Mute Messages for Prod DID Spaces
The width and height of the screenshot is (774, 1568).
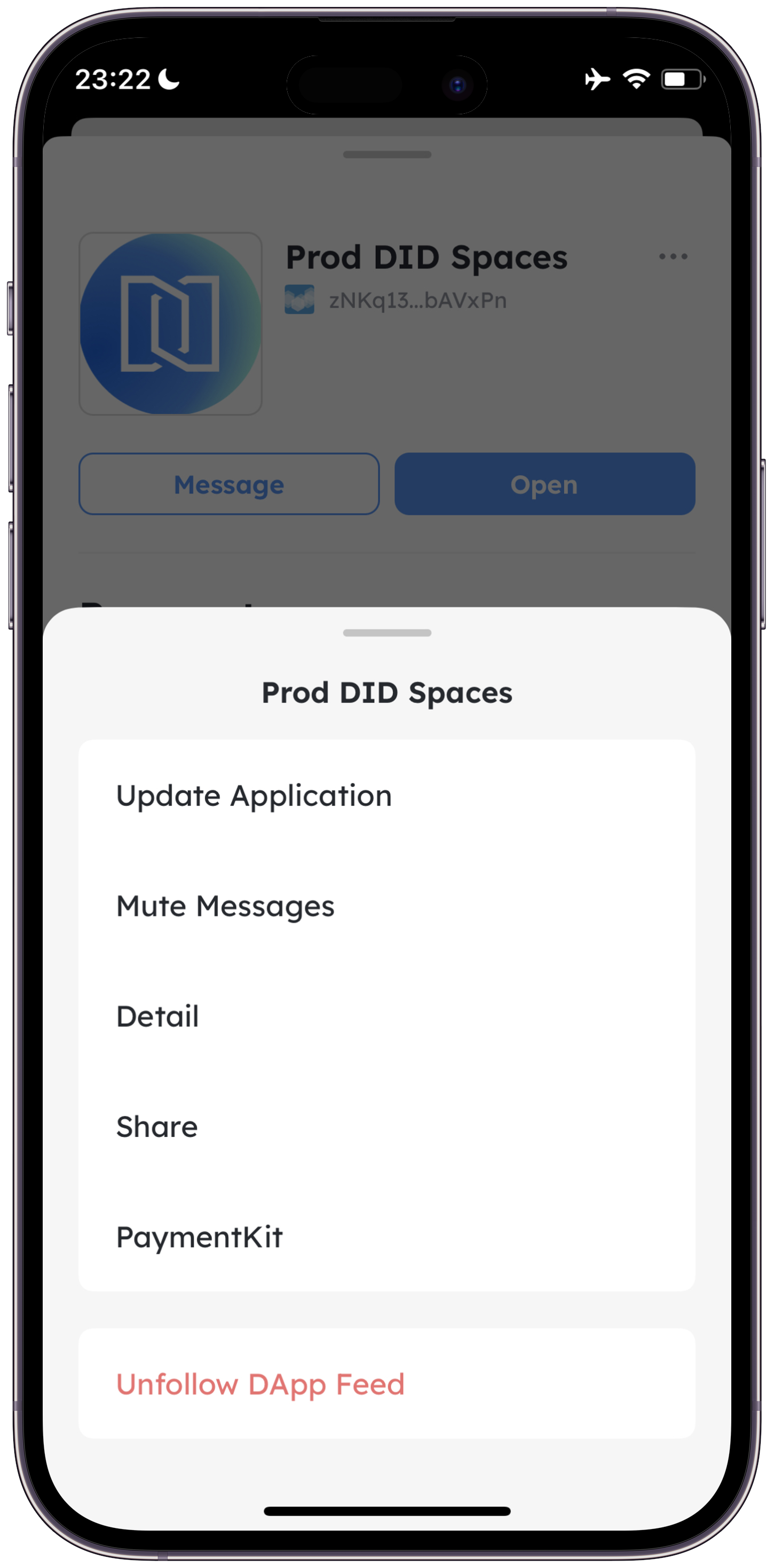[225, 906]
